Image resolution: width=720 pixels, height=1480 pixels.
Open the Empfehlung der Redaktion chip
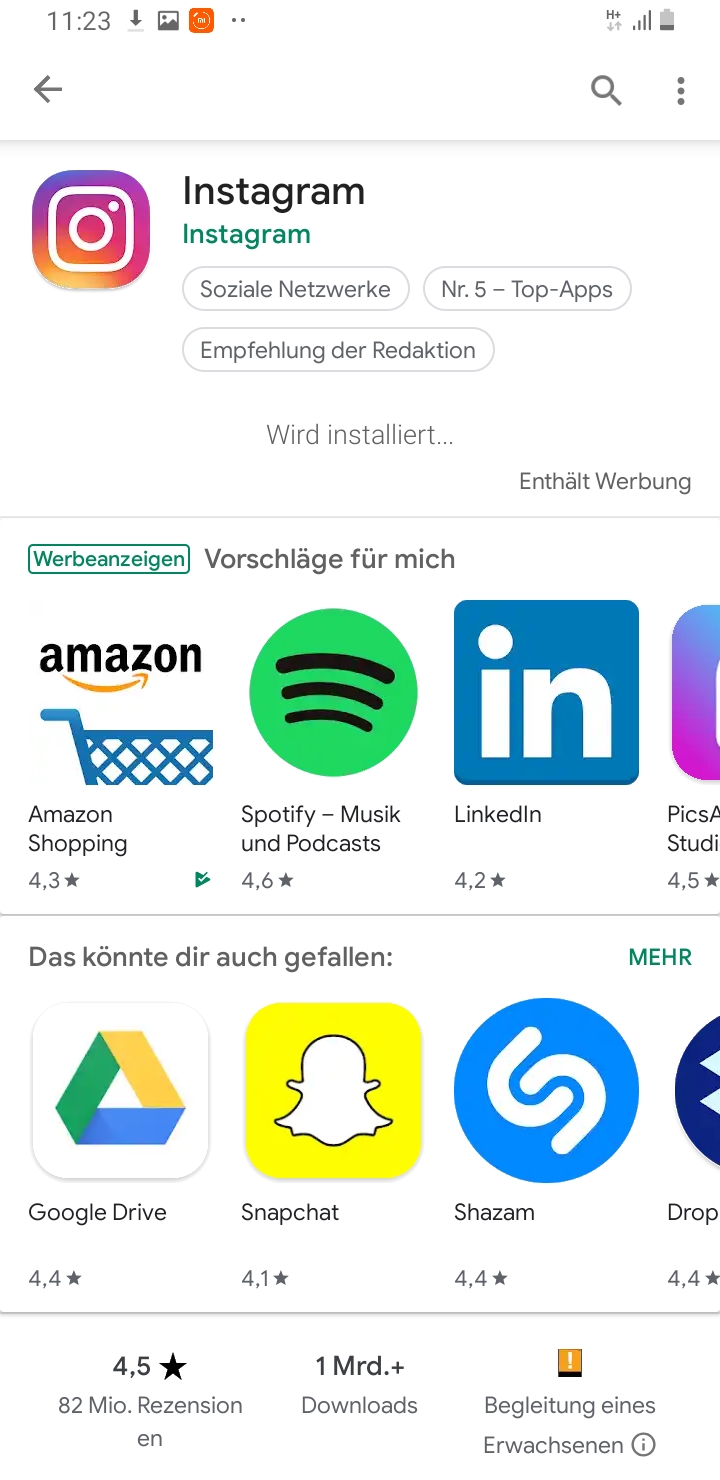pos(338,351)
